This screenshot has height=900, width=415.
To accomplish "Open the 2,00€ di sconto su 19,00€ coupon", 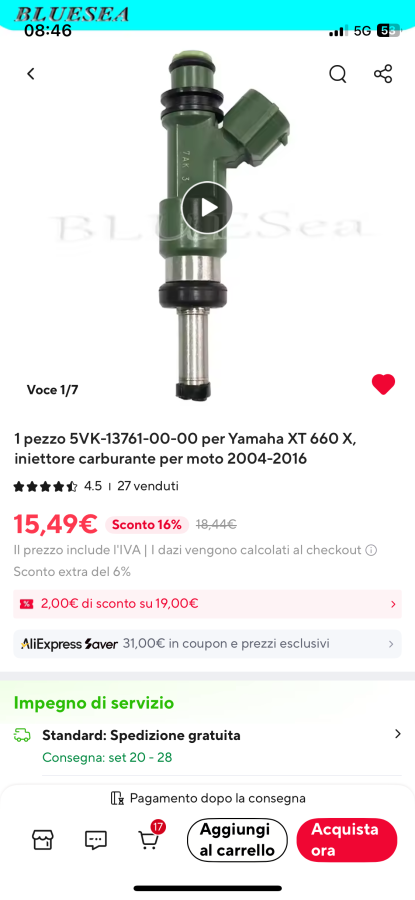I will (207, 604).
